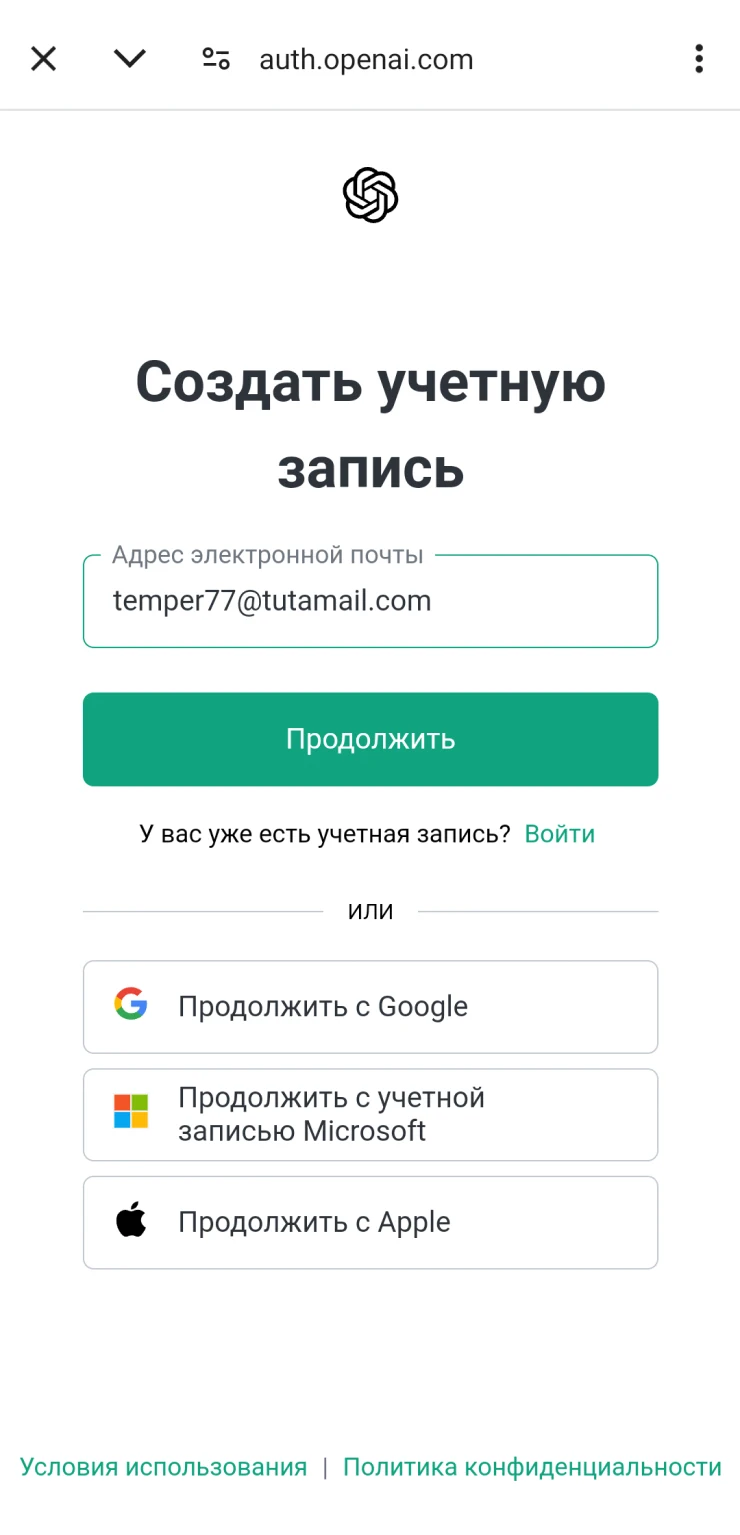Open the three-dot overflow menu

[x=699, y=59]
